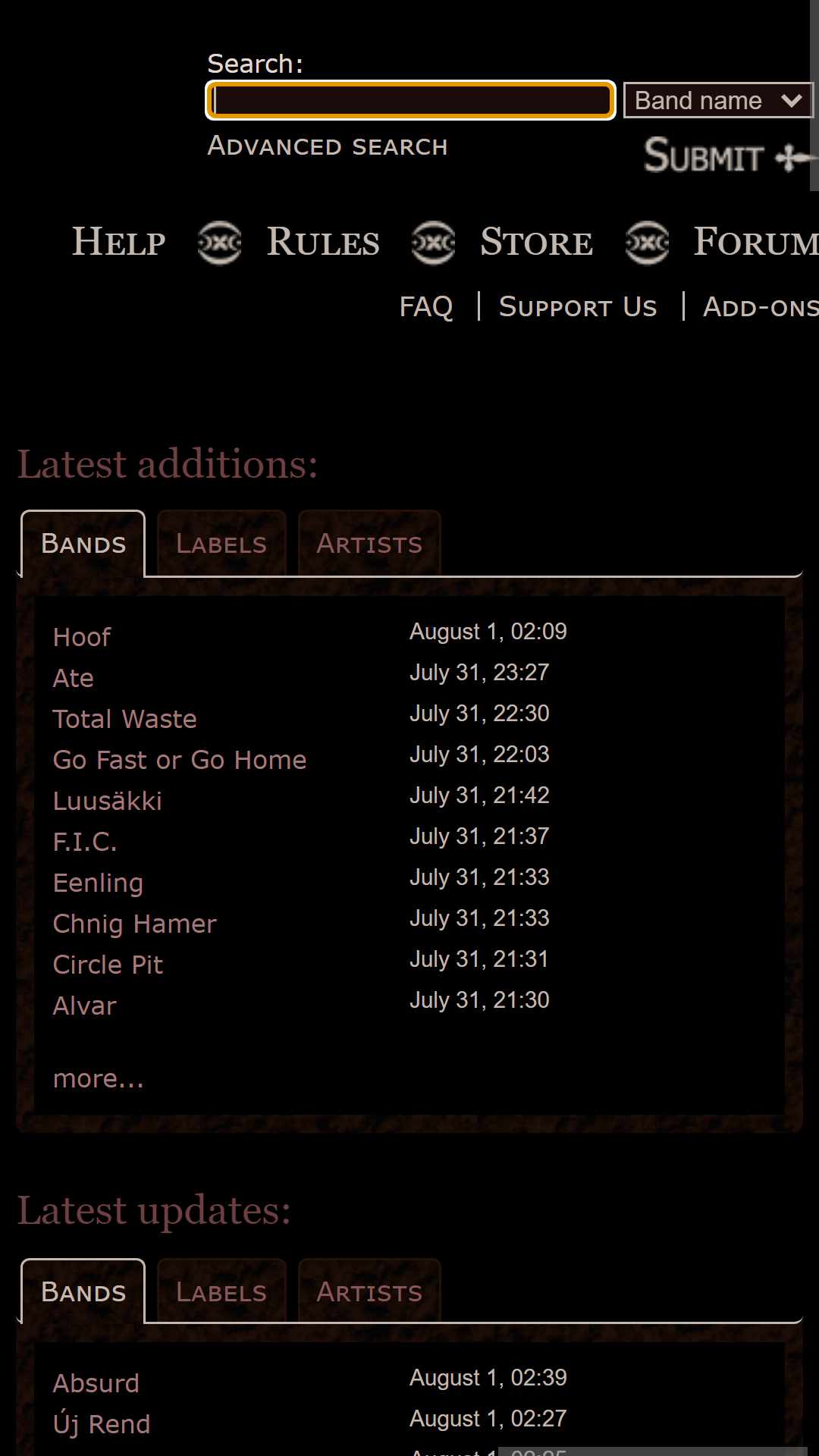Viewport: 819px width, 1456px height.
Task: Open Go Fast or Go Home band page
Action: pyautogui.click(x=180, y=760)
